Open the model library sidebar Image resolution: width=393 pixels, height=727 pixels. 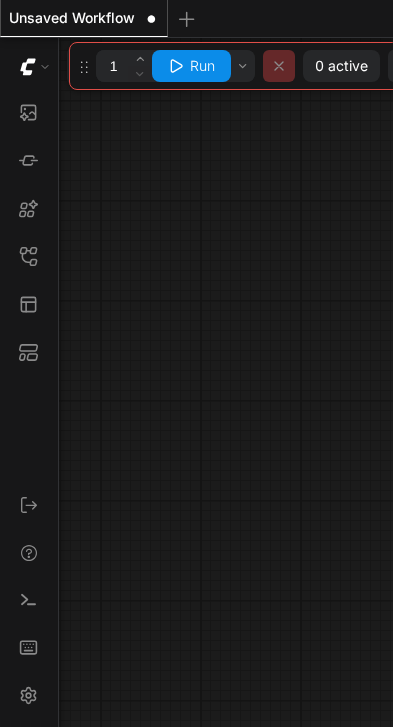coord(29,209)
